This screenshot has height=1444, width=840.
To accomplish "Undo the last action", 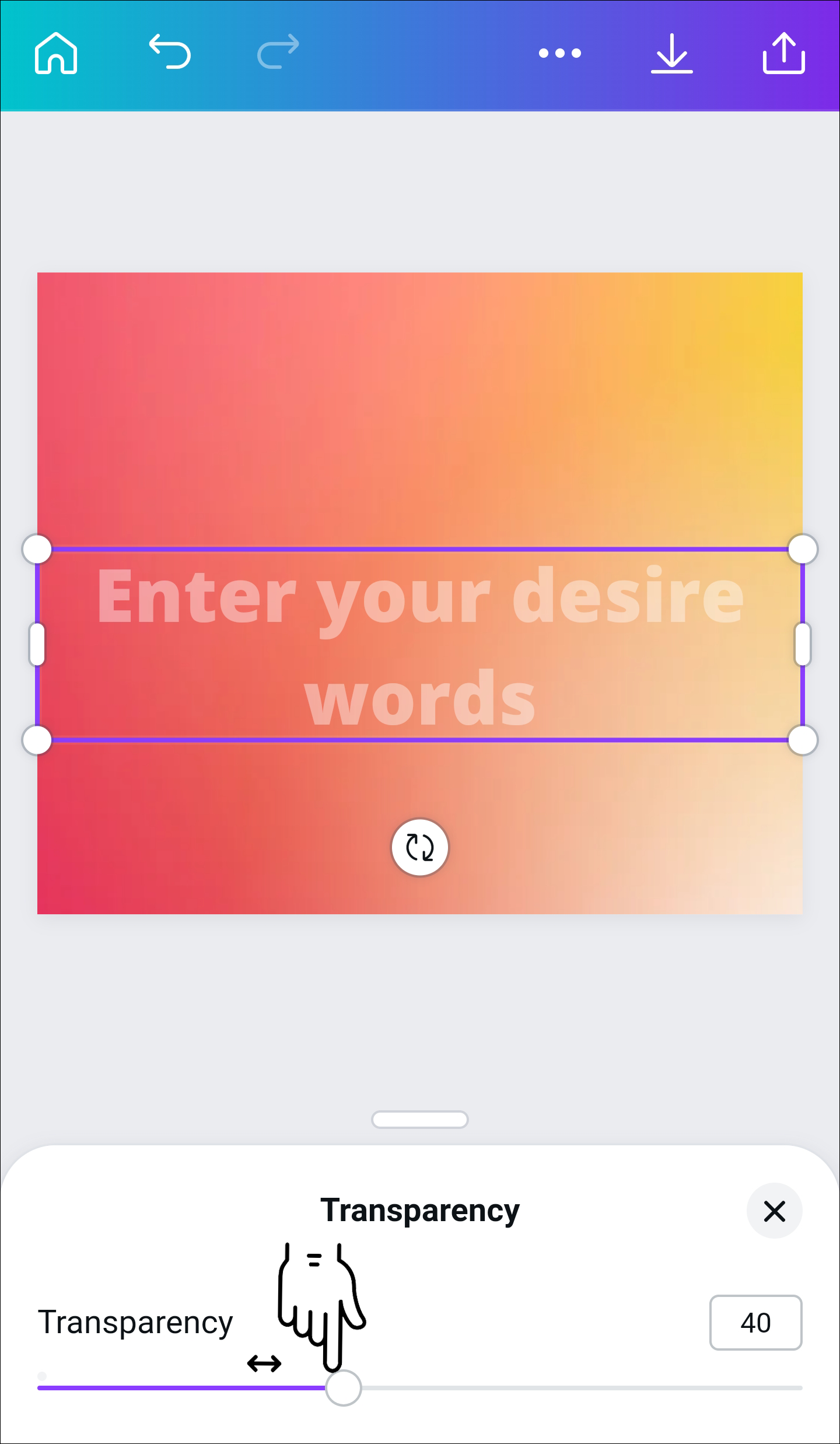I will click(x=170, y=52).
